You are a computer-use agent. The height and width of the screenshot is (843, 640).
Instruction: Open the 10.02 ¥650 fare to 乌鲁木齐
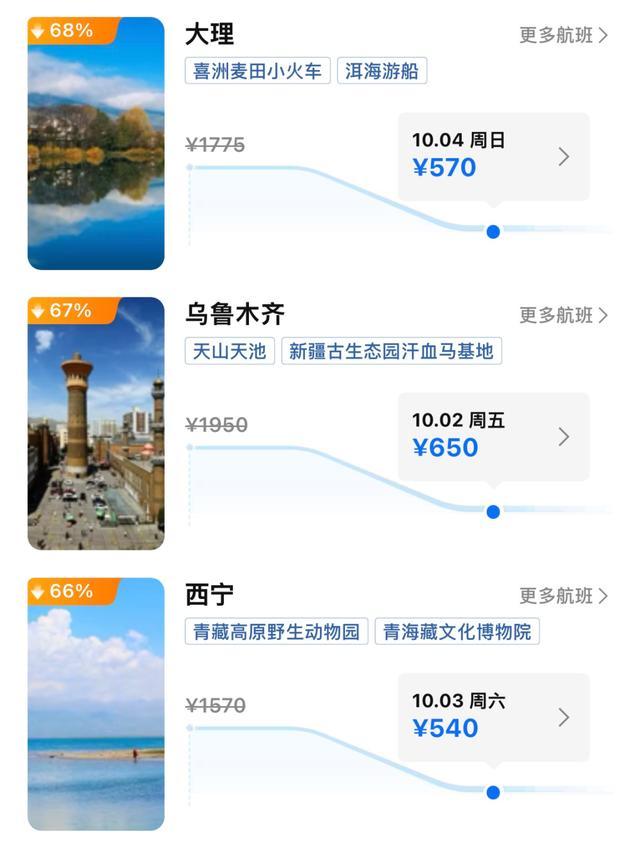[494, 437]
